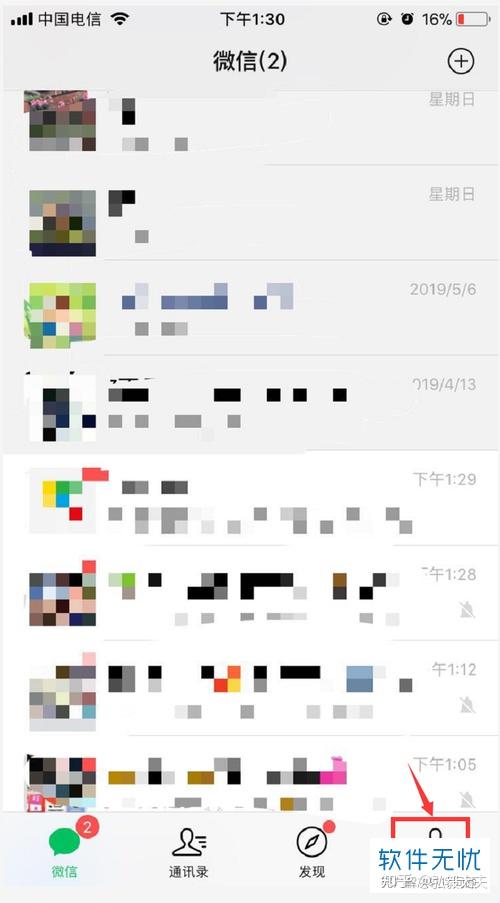Open the chat dated 2019/4/13
Screen dimensions: 500x903
(x=250, y=403)
